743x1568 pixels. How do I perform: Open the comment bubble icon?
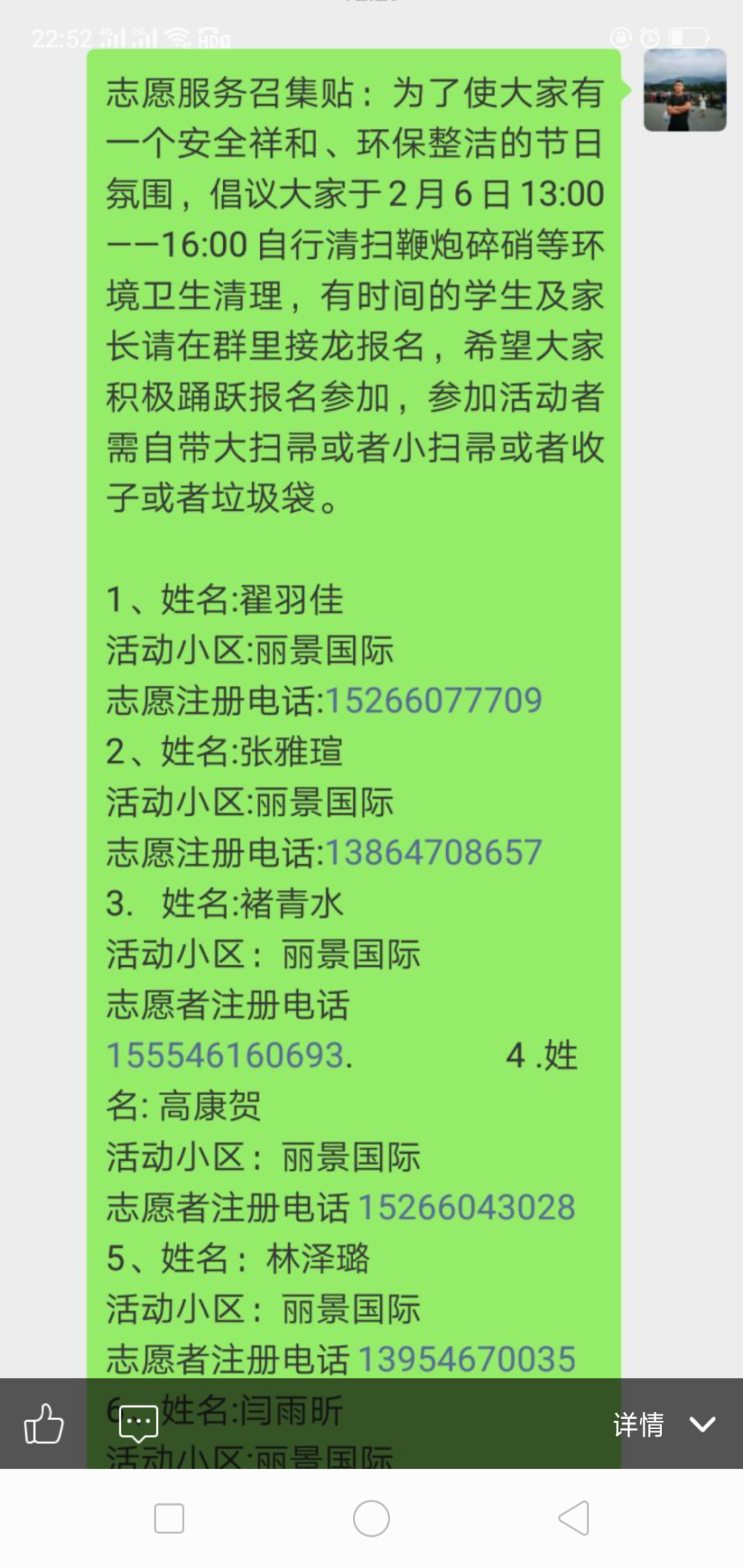(138, 1423)
